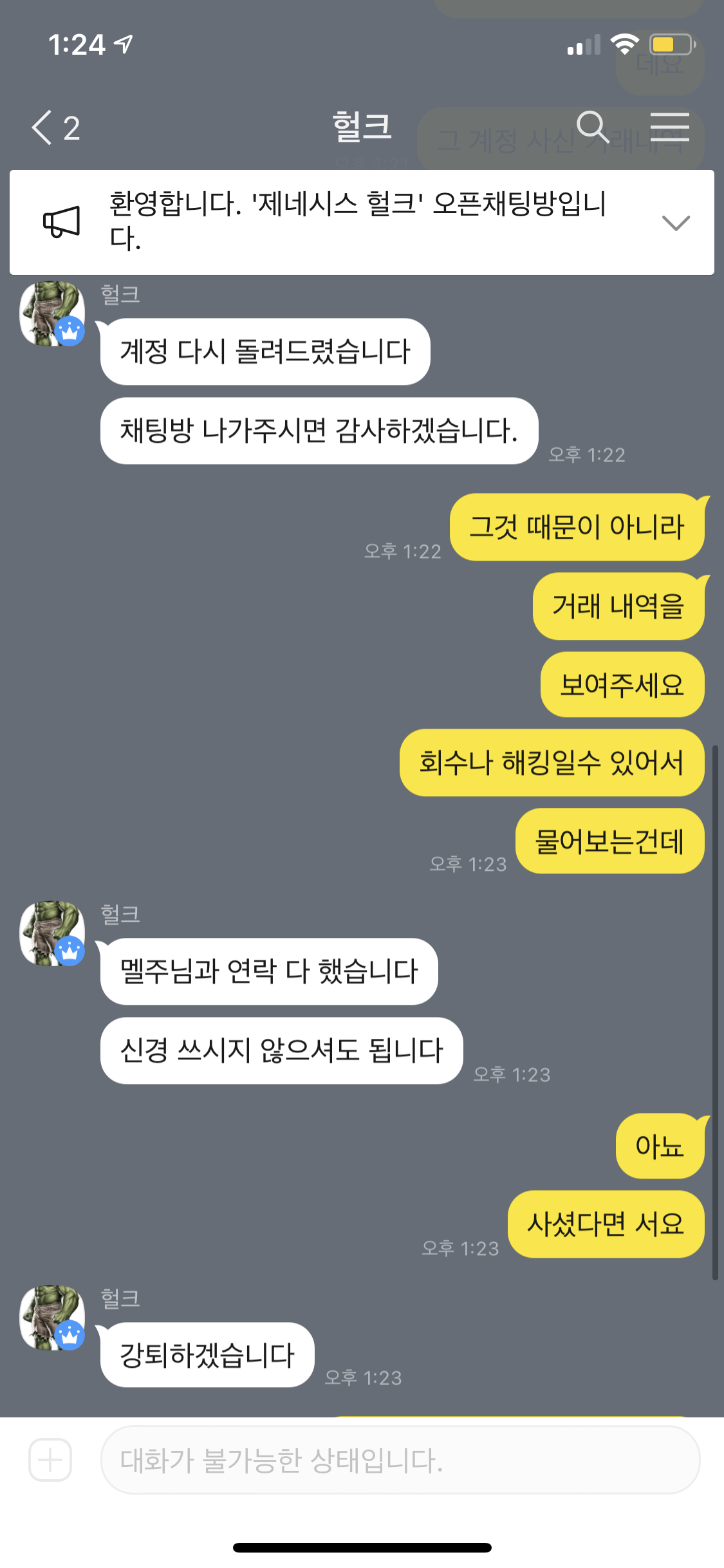The width and height of the screenshot is (724, 1568).
Task: Tap the plus attachment button
Action: click(50, 1460)
